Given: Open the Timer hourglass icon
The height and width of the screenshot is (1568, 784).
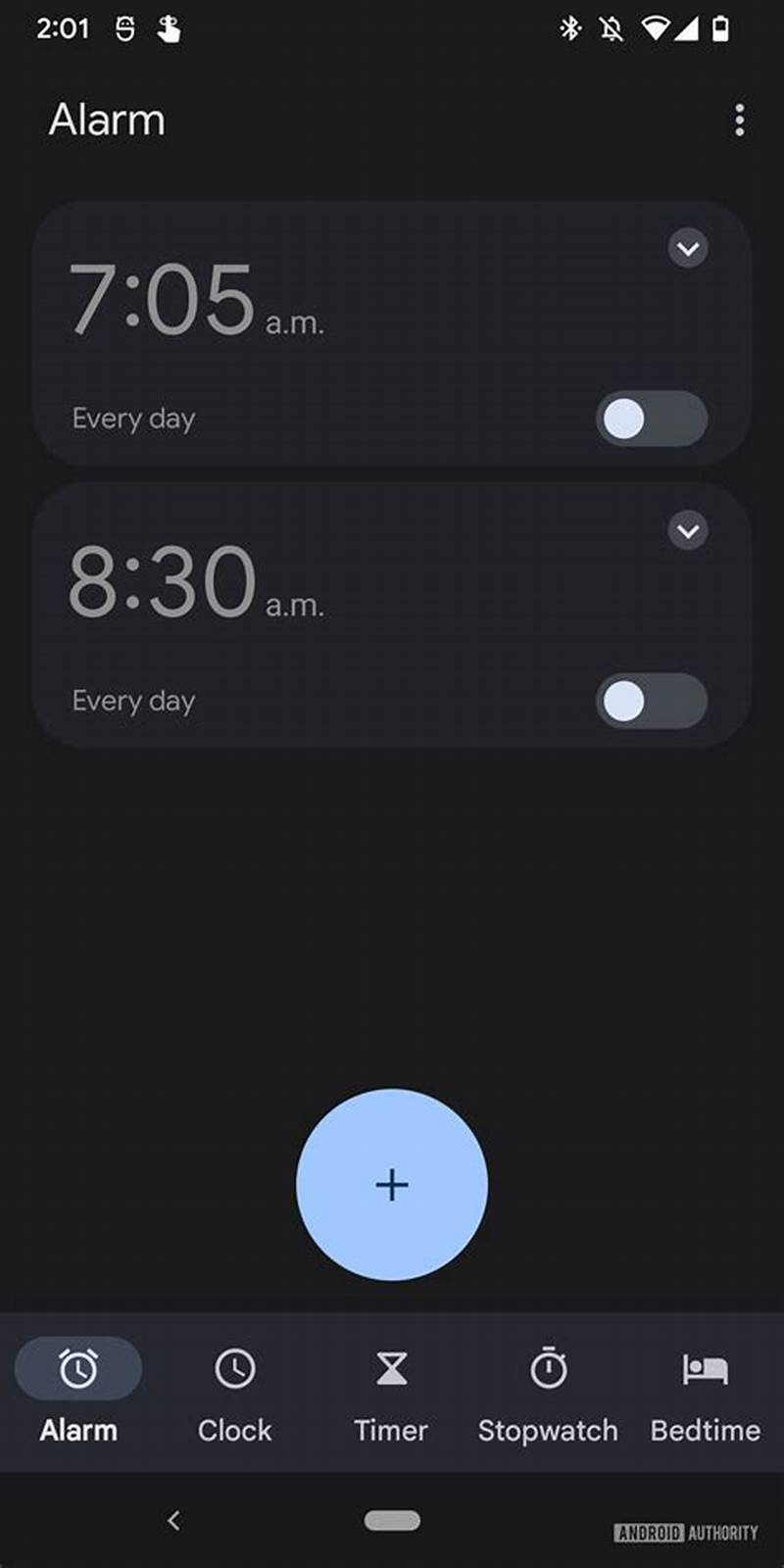Looking at the screenshot, I should click(391, 1366).
